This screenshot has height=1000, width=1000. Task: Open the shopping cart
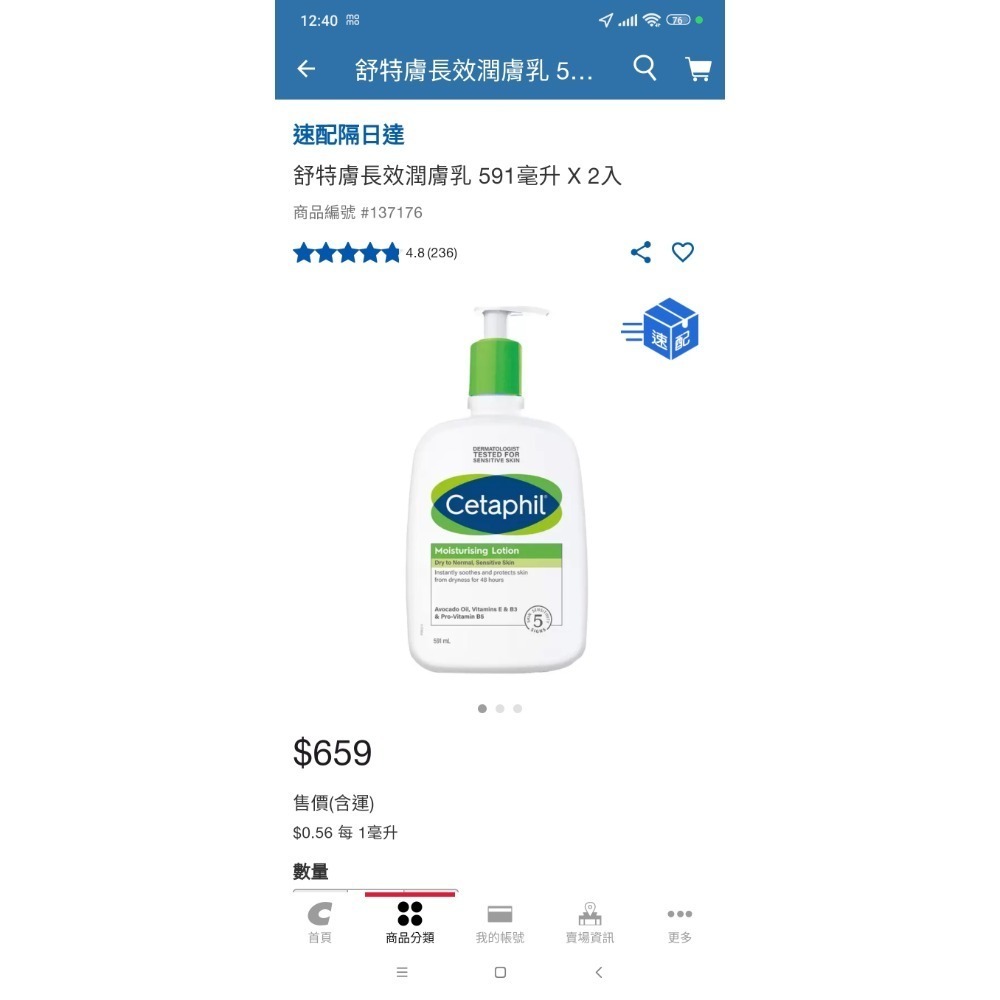pyautogui.click(x=698, y=69)
